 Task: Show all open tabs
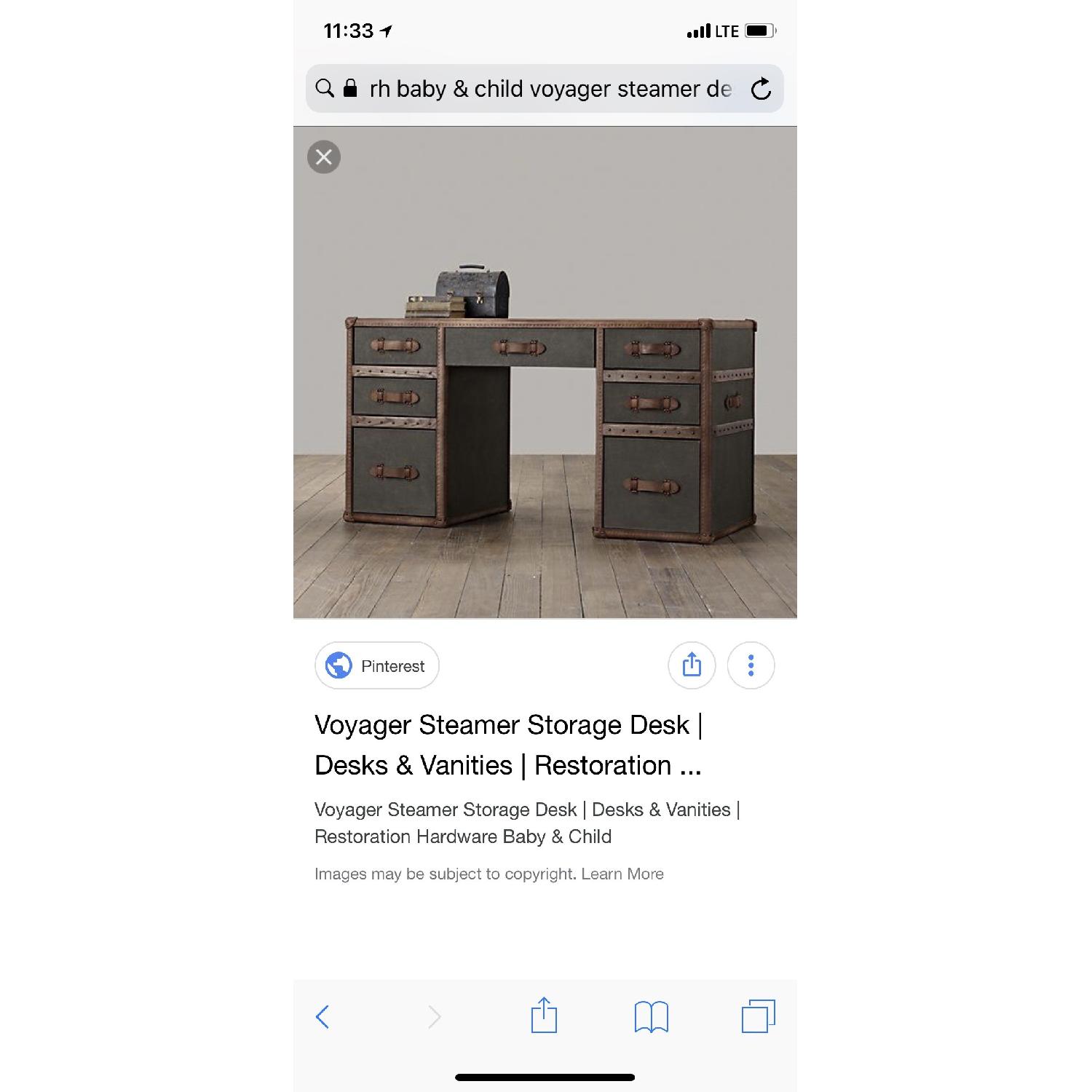(758, 1016)
